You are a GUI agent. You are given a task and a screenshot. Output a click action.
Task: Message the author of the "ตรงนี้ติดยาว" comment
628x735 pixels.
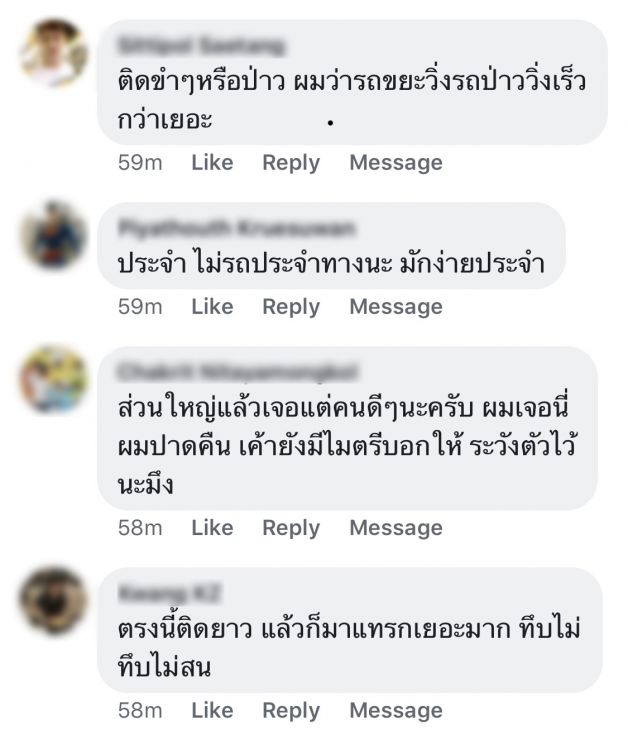click(x=395, y=711)
